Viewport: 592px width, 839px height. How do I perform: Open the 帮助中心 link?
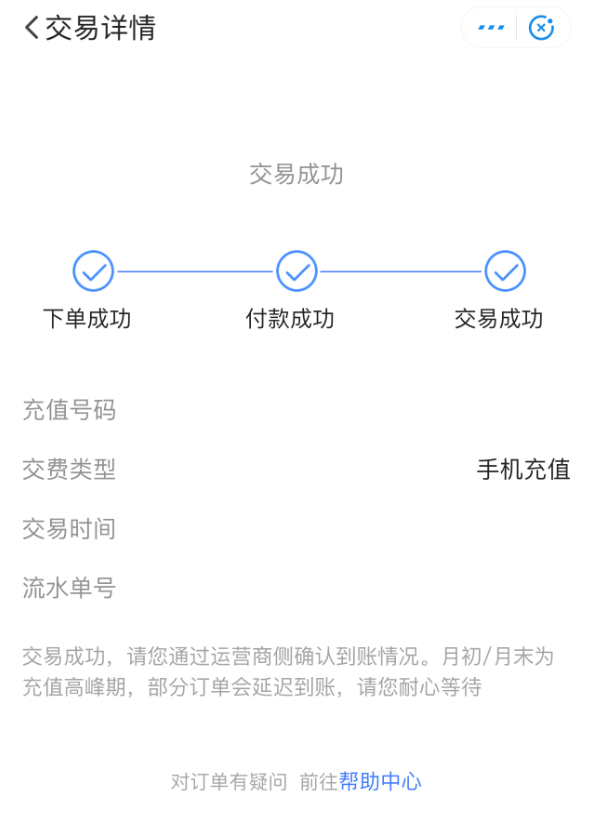click(380, 782)
